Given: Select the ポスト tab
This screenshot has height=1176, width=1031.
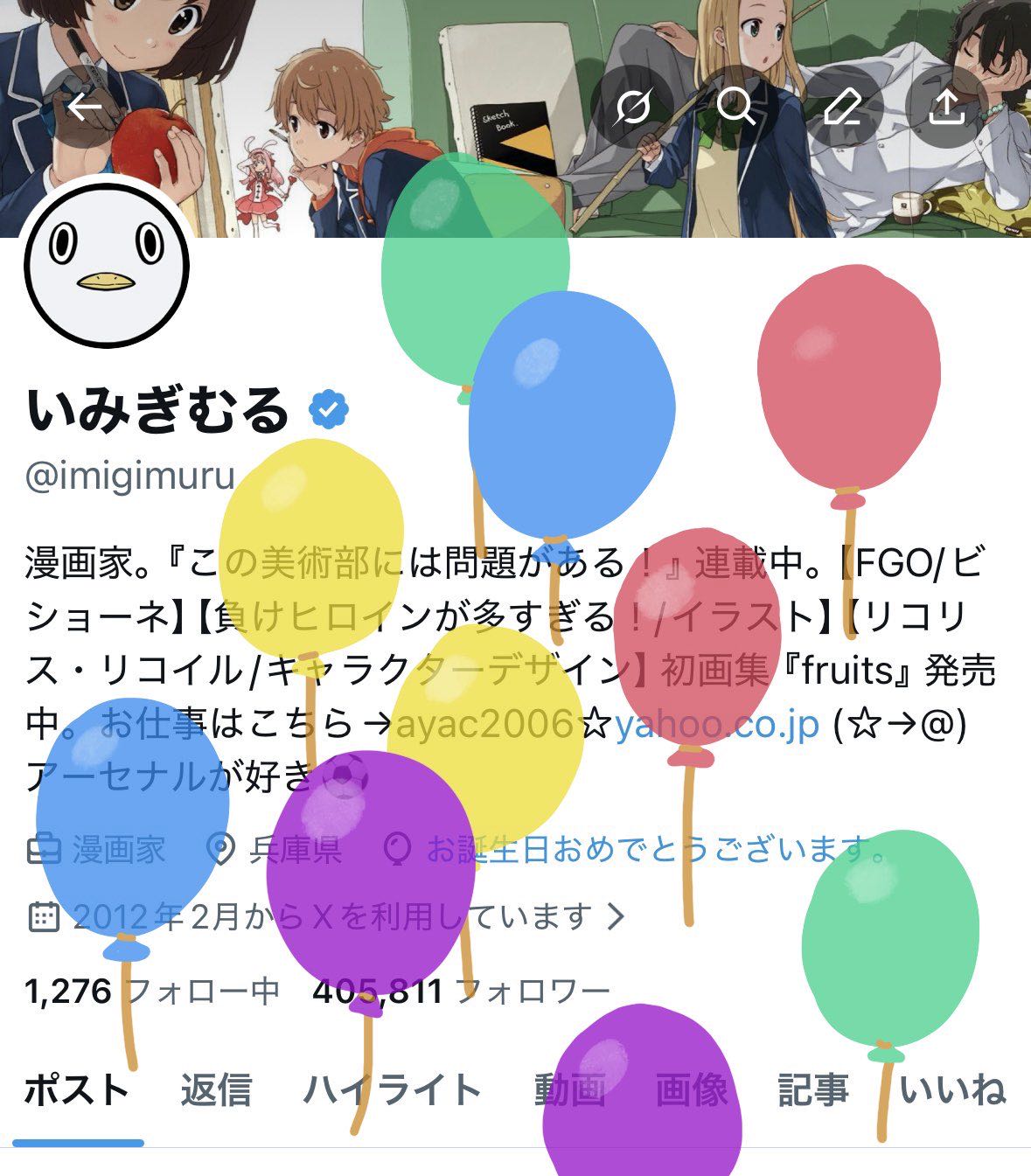Looking at the screenshot, I should [77, 1090].
